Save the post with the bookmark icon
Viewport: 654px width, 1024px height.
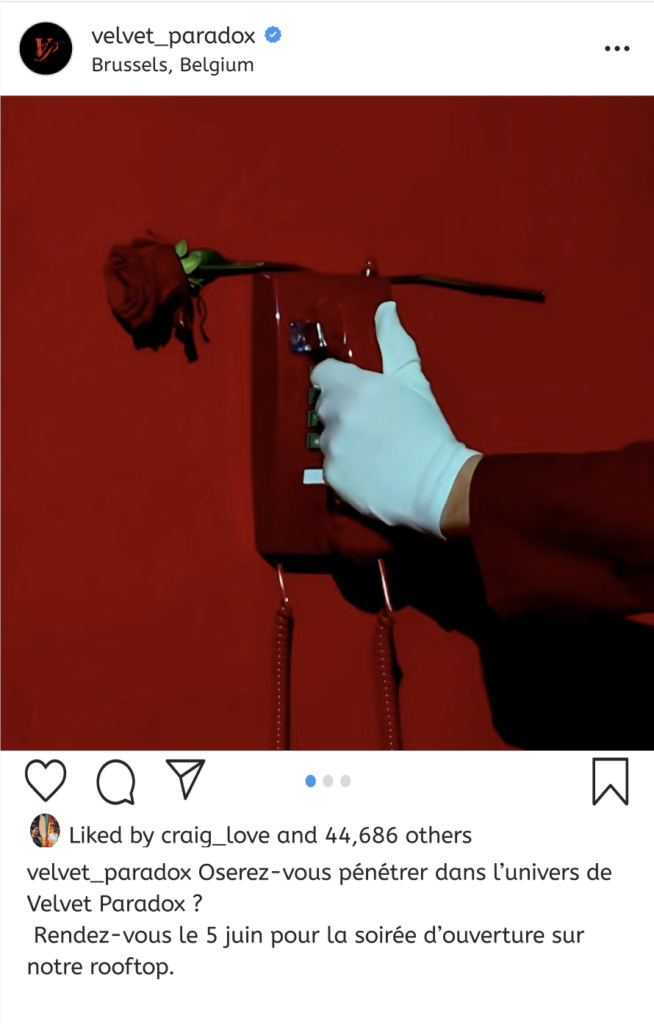(x=610, y=781)
